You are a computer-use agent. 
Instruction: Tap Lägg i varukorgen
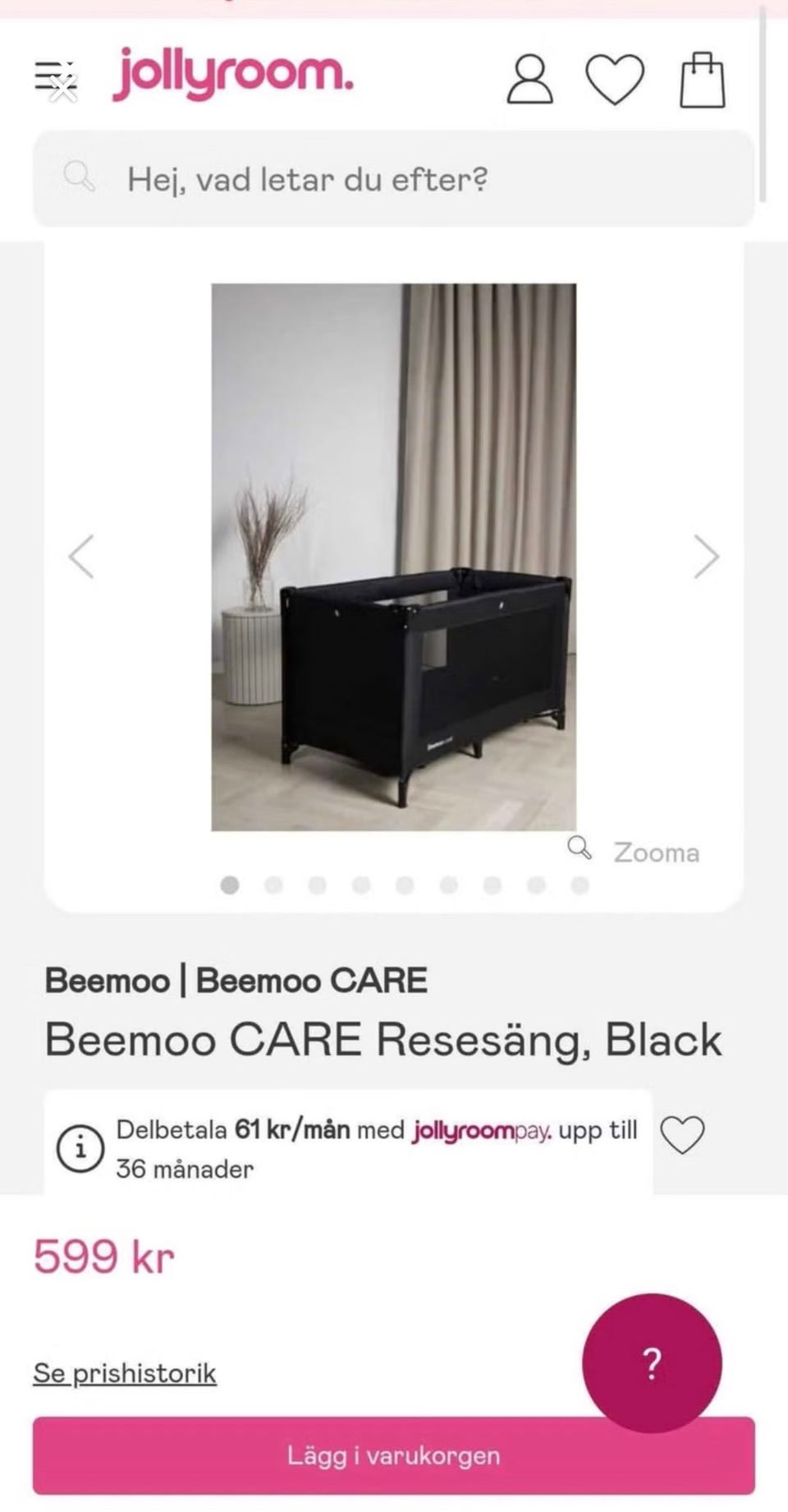coord(393,1455)
